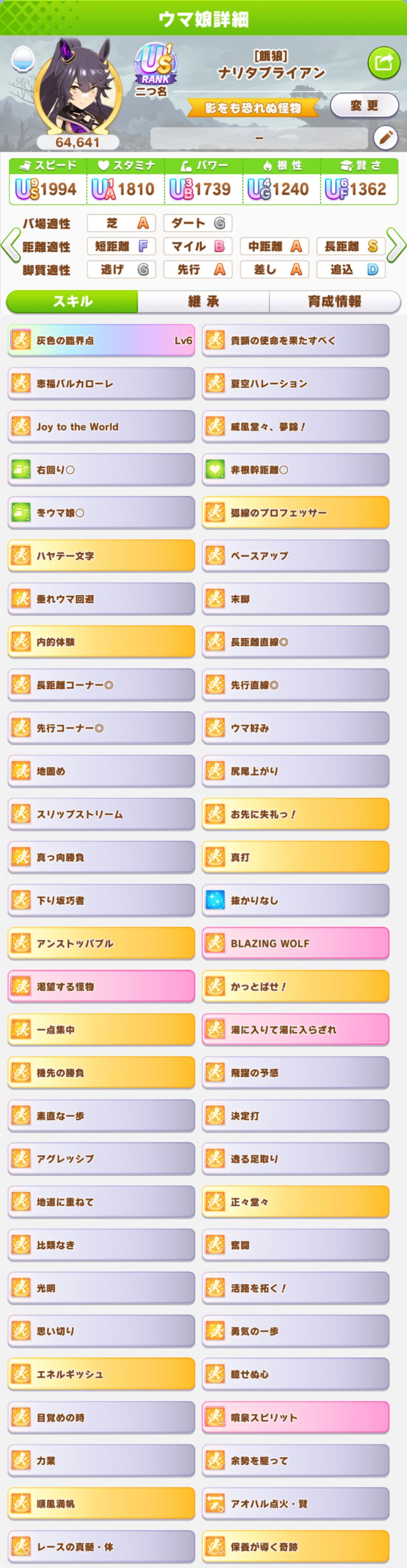
Task: Go to previous character with left arrow
Action: (10, 246)
